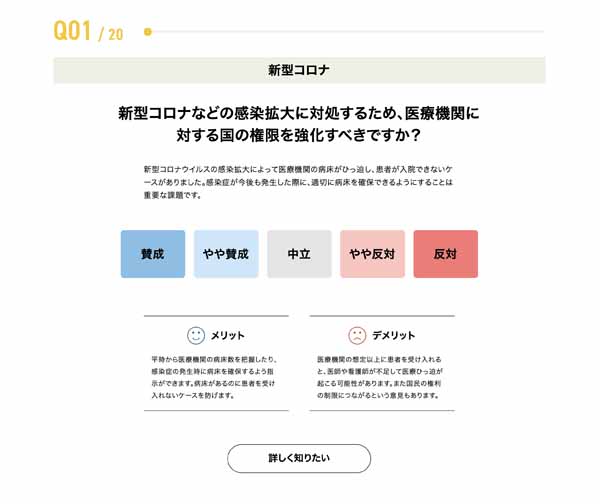This screenshot has width=600, height=504.
Task: Open 詳しく知りたい for more details
Action: point(299,458)
